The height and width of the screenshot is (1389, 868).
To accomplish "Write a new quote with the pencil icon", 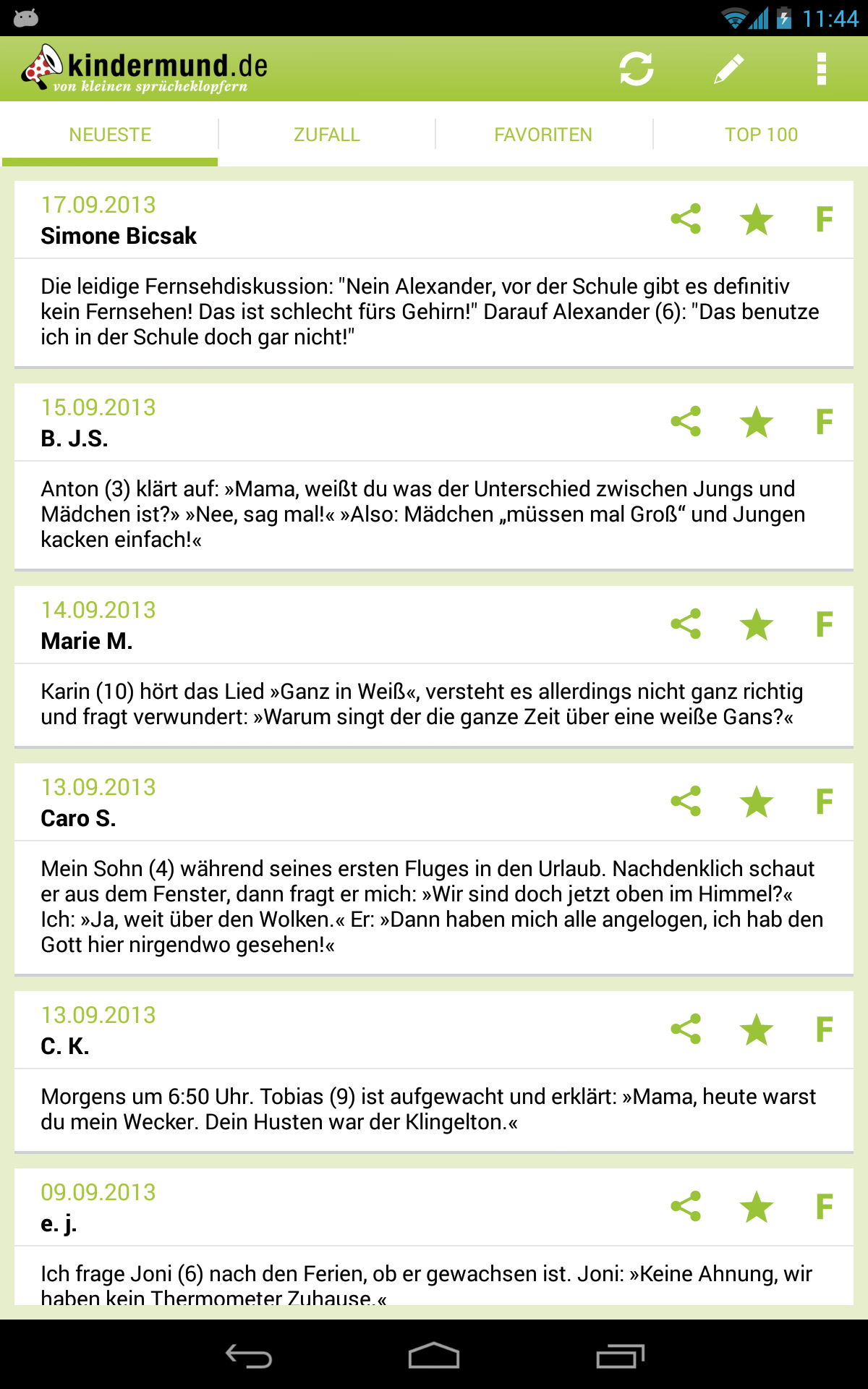I will 728,69.
